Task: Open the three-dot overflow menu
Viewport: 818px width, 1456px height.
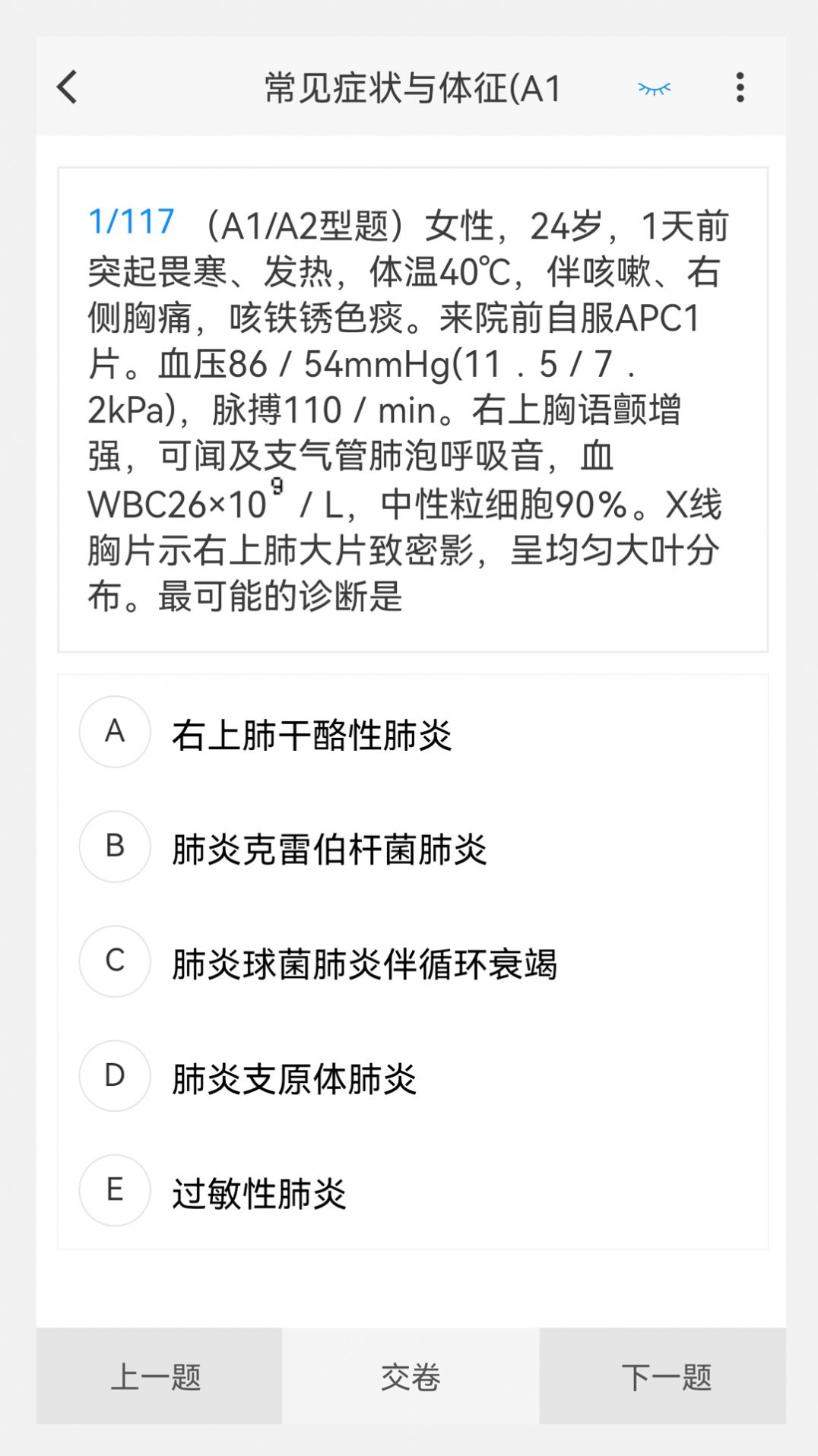Action: pos(740,87)
